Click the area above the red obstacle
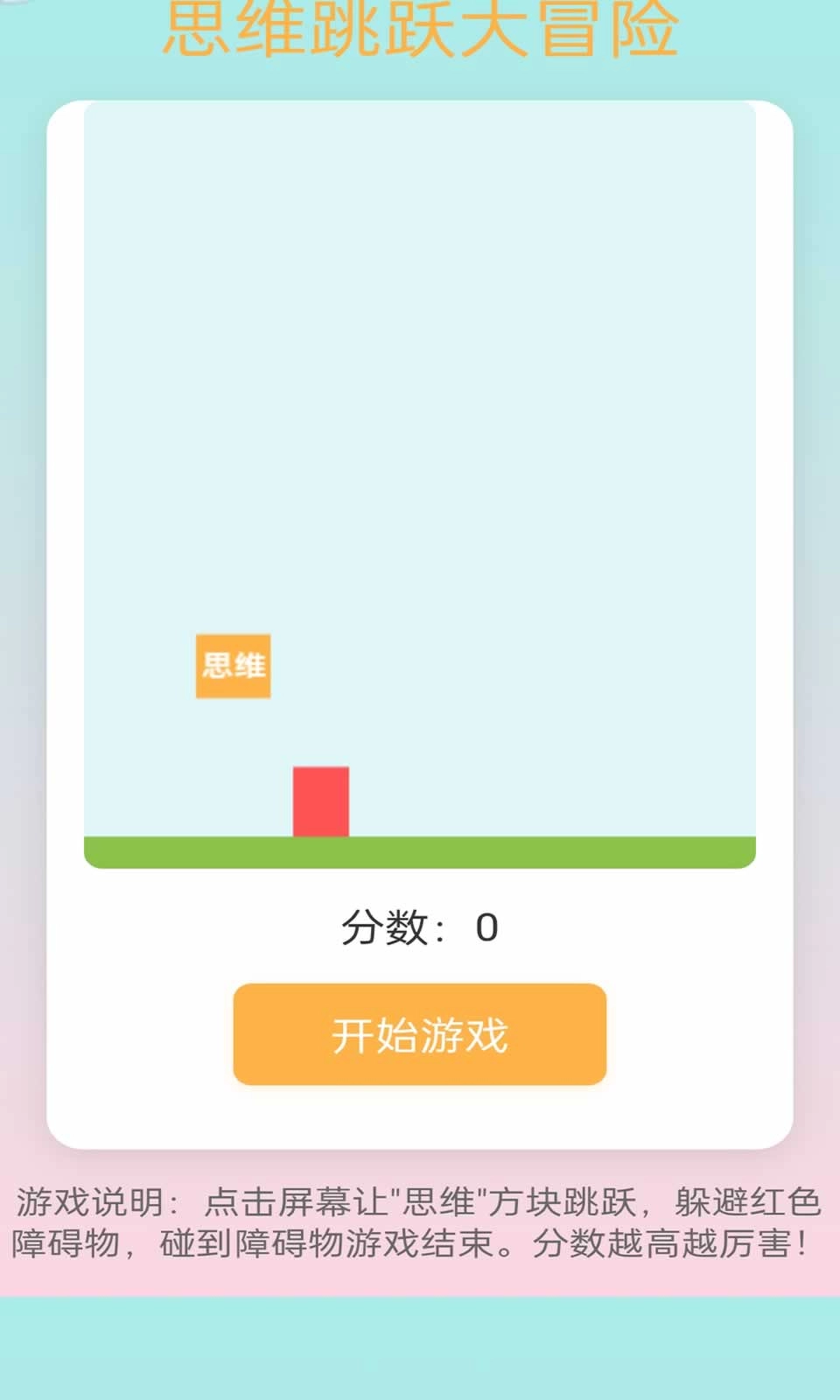Image resolution: width=840 pixels, height=1400 pixels. (322, 717)
